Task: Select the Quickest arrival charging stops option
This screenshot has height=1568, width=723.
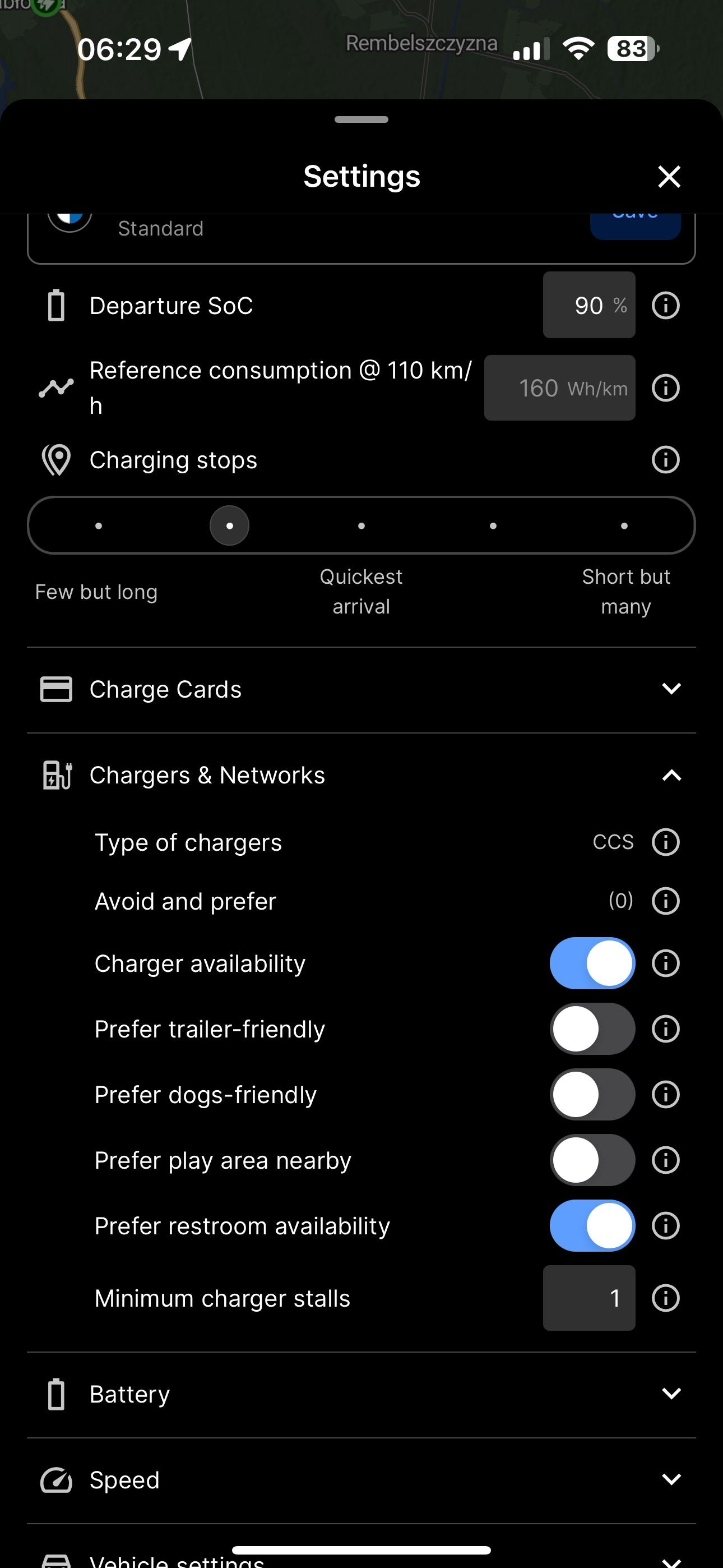Action: click(361, 526)
